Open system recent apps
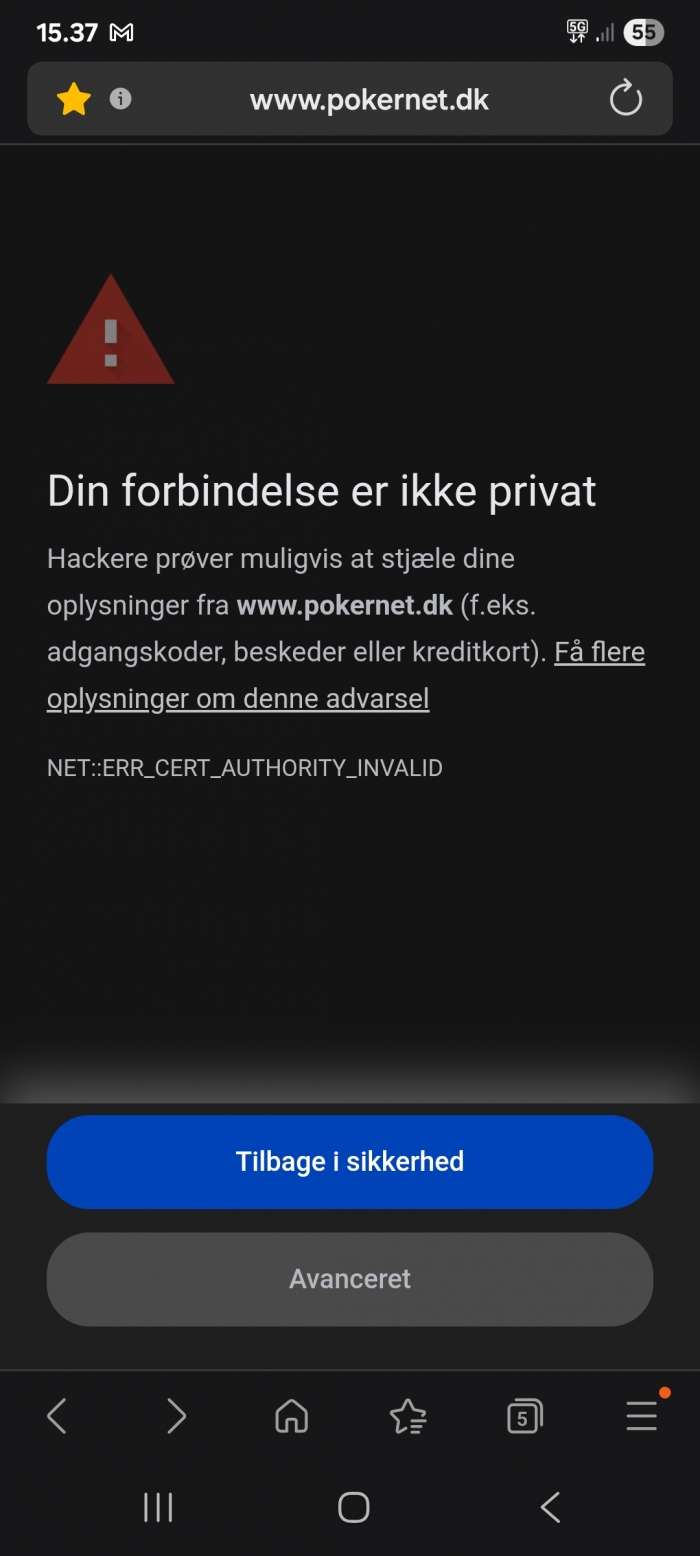The width and height of the screenshot is (700, 1556). pyautogui.click(x=158, y=1507)
